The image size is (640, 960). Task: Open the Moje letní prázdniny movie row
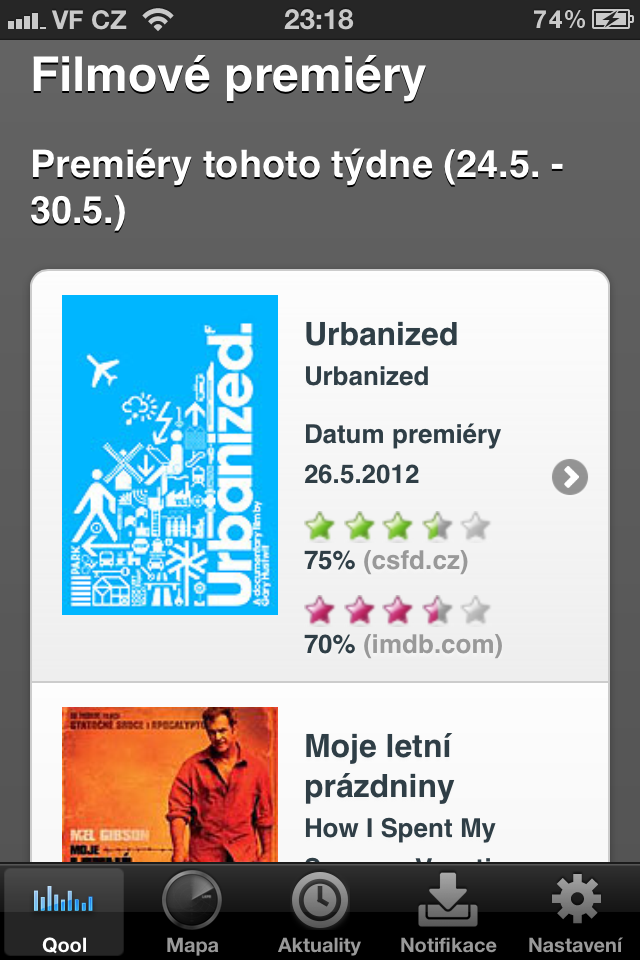pos(378,765)
